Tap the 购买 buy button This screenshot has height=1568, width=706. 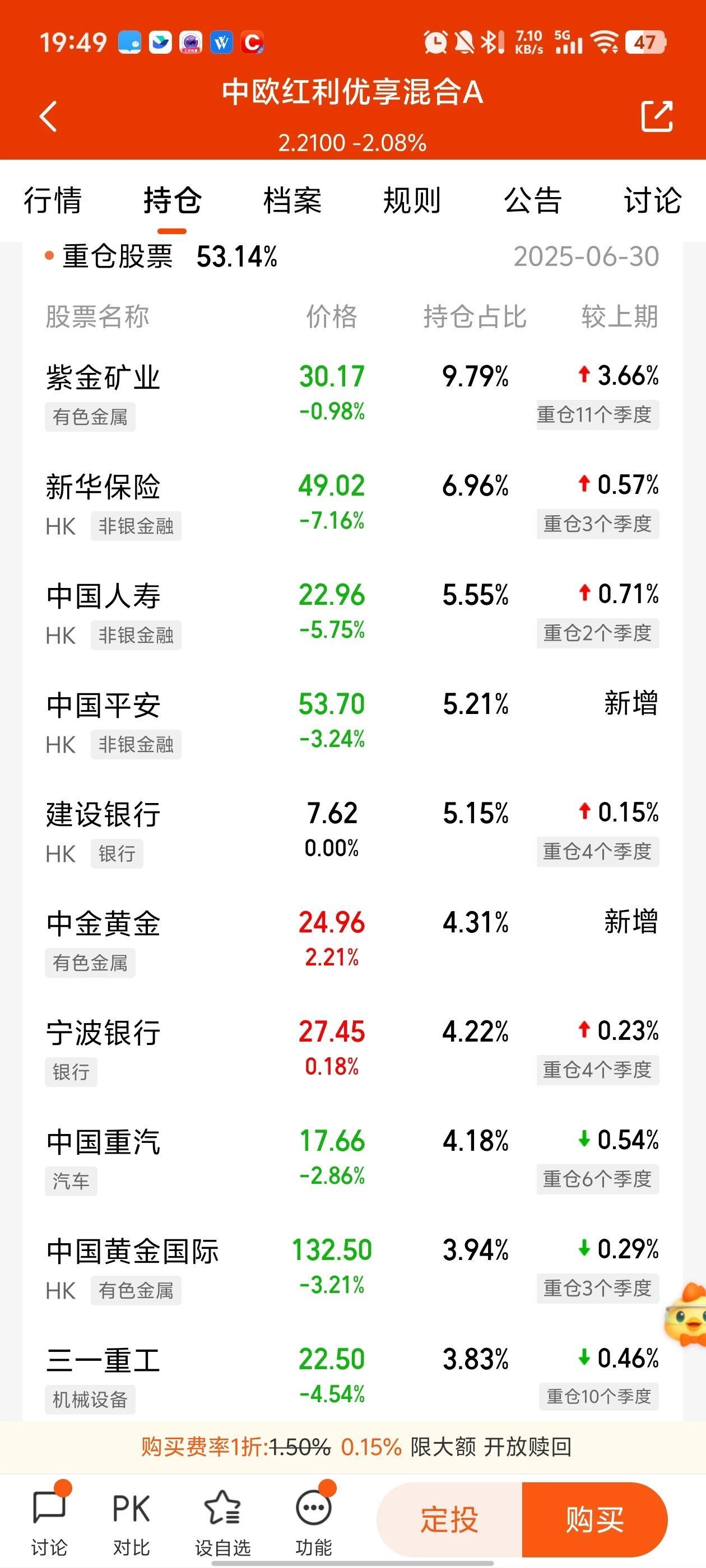594,1519
